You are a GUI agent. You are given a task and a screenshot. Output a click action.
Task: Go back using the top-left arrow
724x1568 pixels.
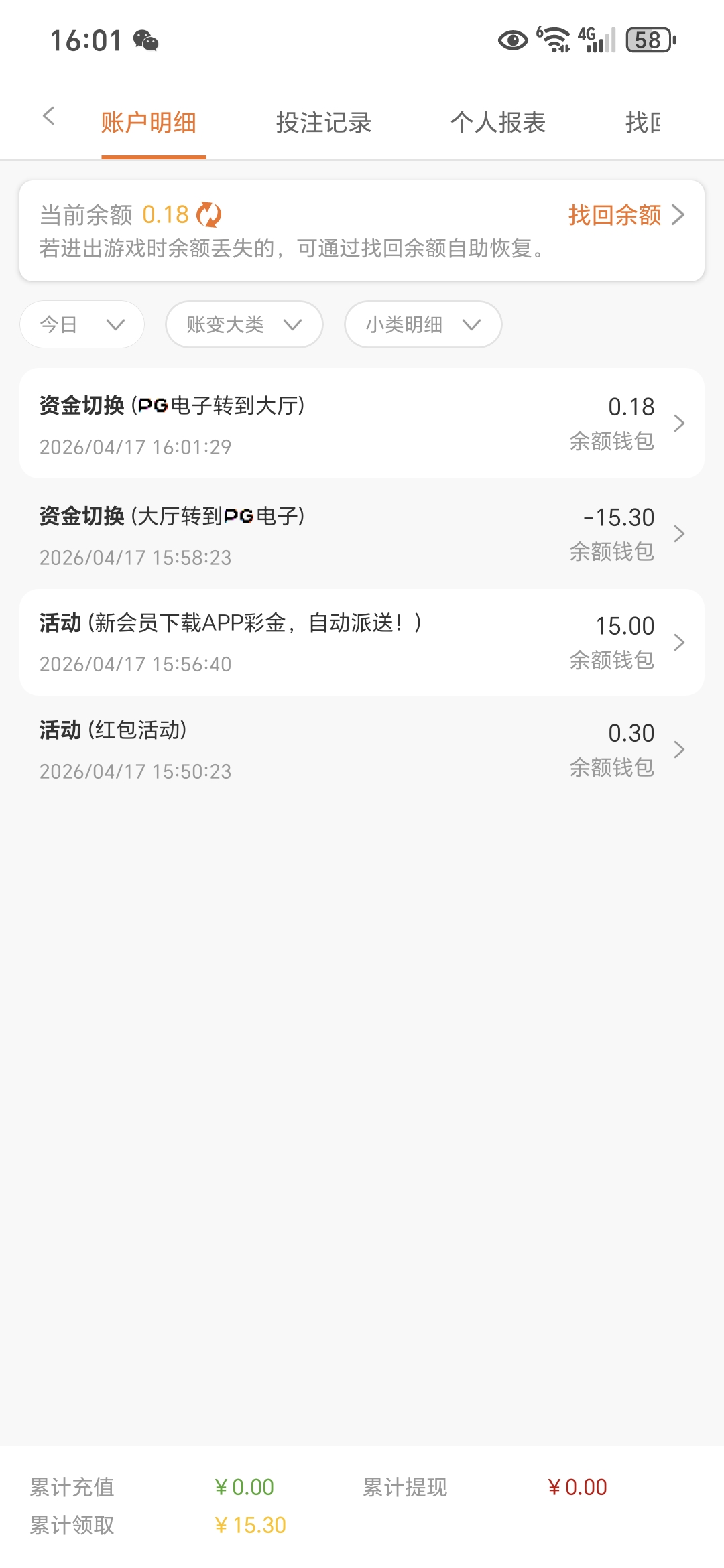48,117
